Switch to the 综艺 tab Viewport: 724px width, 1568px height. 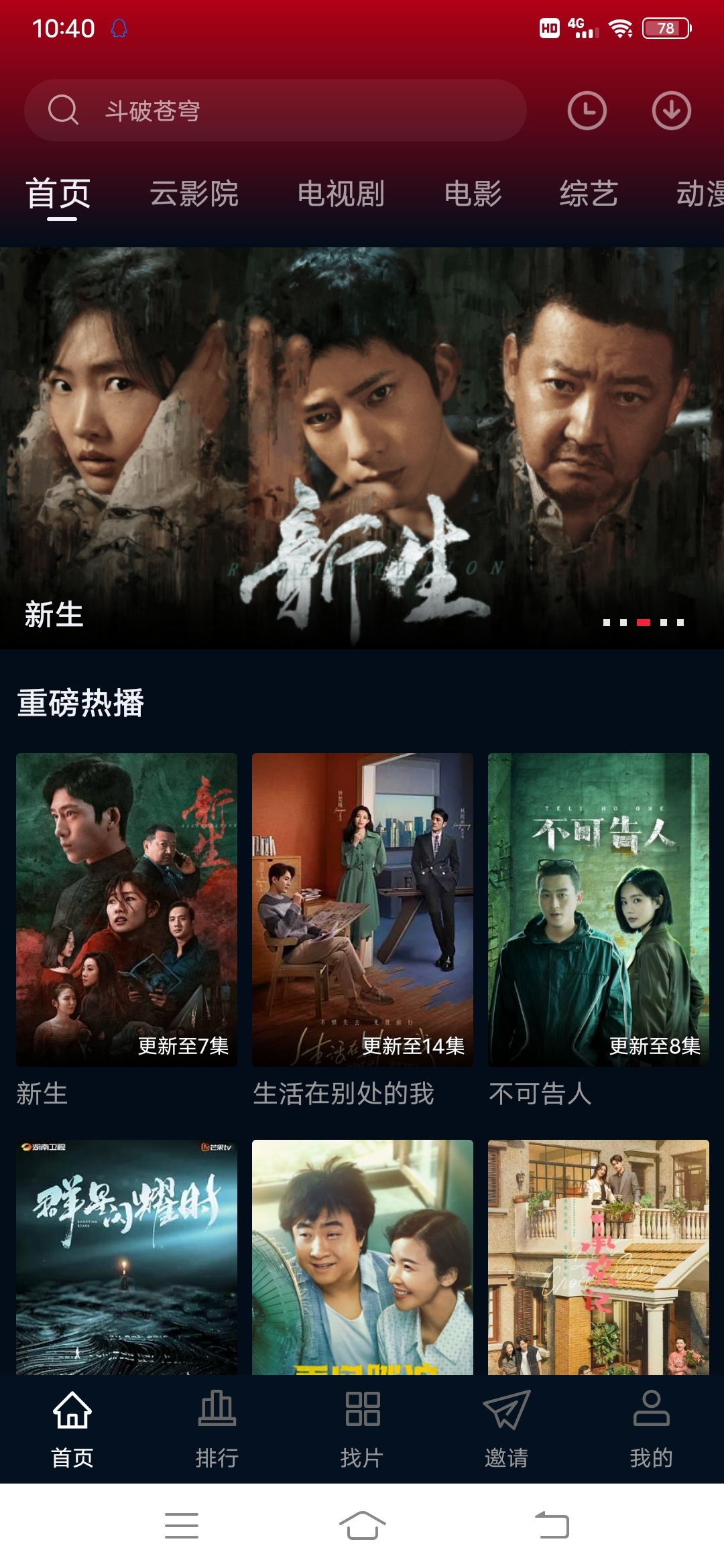(589, 194)
